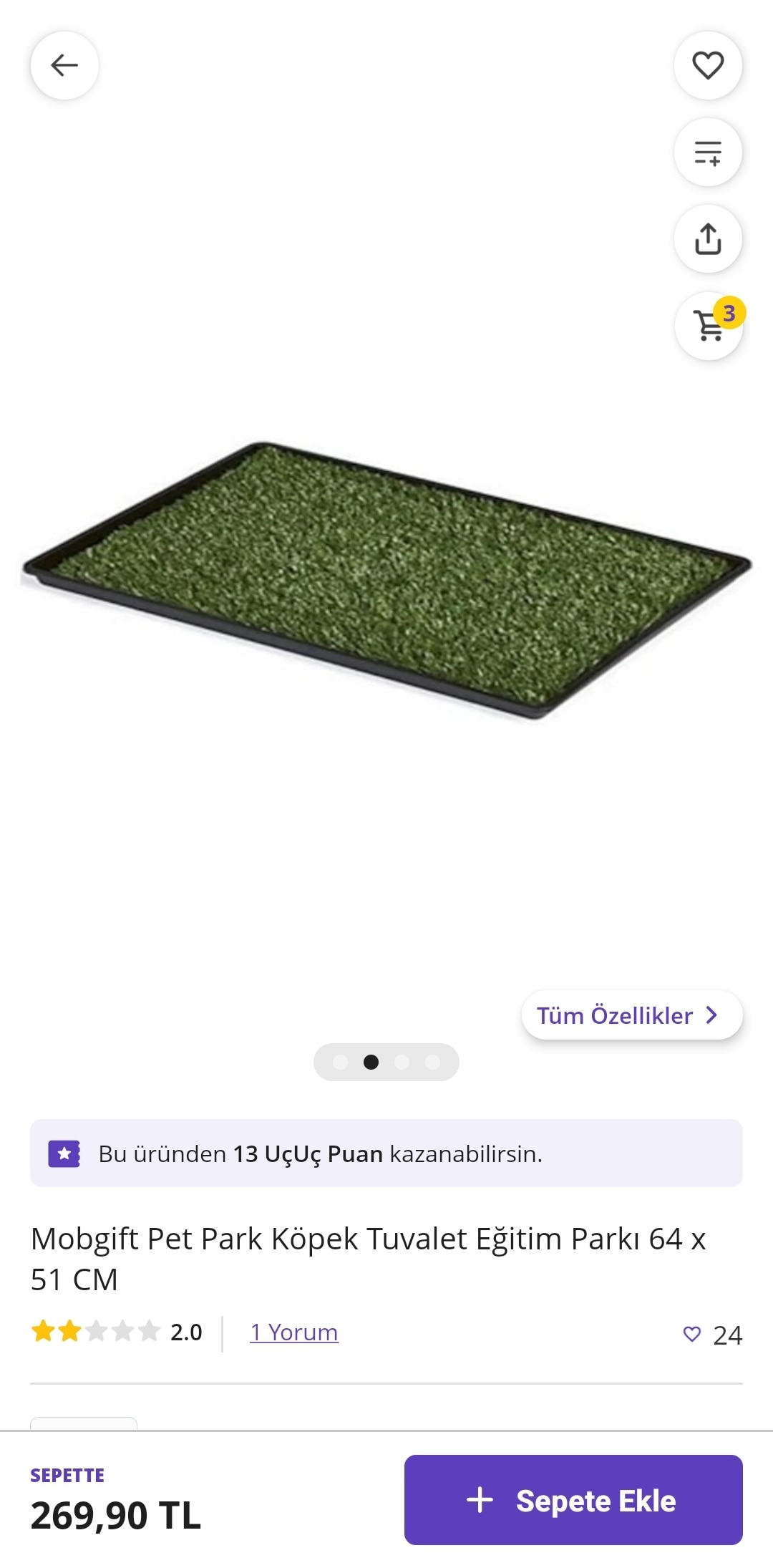Share this product
The height and width of the screenshot is (1568, 773).
click(x=707, y=239)
